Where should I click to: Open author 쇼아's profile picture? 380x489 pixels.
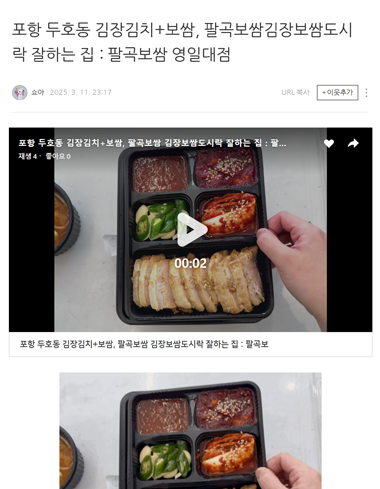pyautogui.click(x=20, y=92)
